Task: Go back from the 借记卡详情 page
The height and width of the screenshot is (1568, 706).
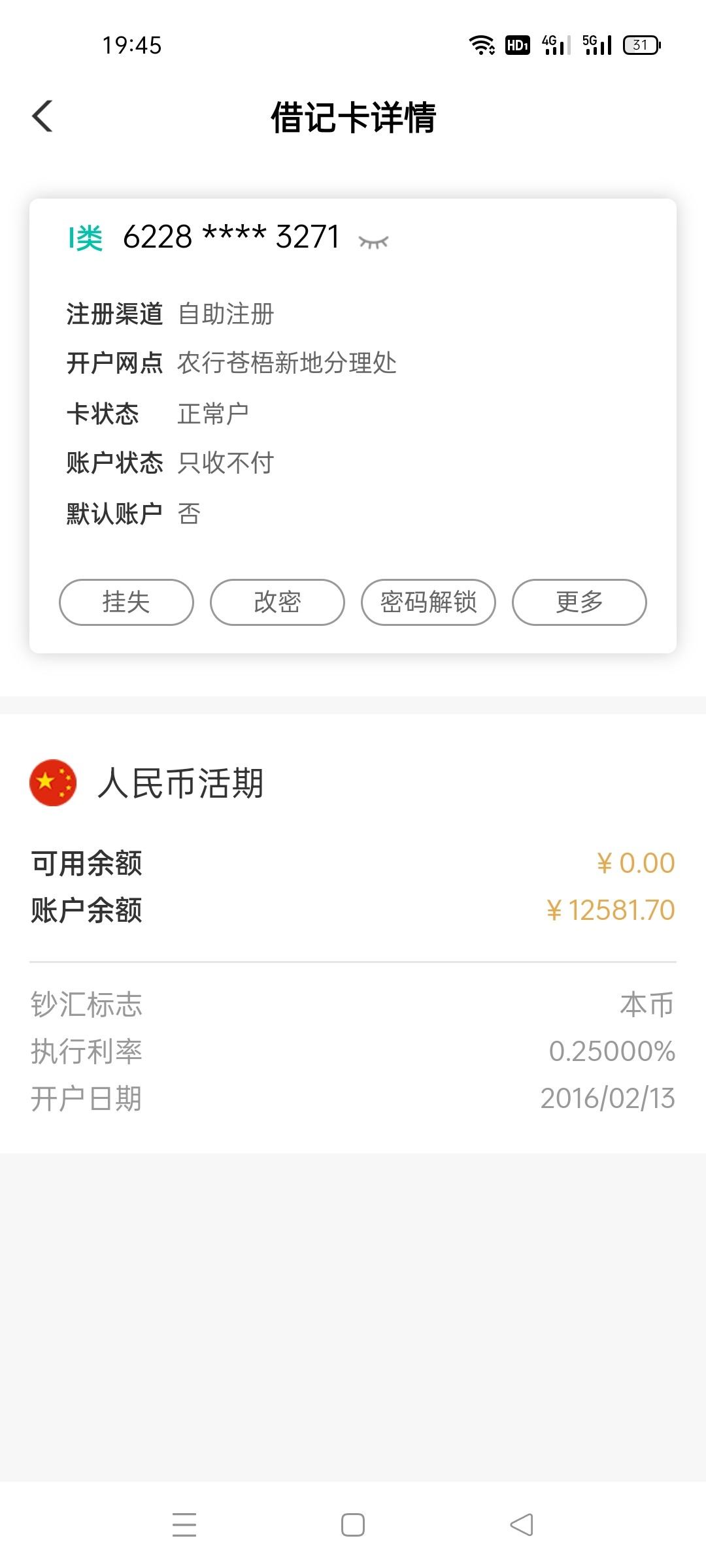Action: (43, 117)
